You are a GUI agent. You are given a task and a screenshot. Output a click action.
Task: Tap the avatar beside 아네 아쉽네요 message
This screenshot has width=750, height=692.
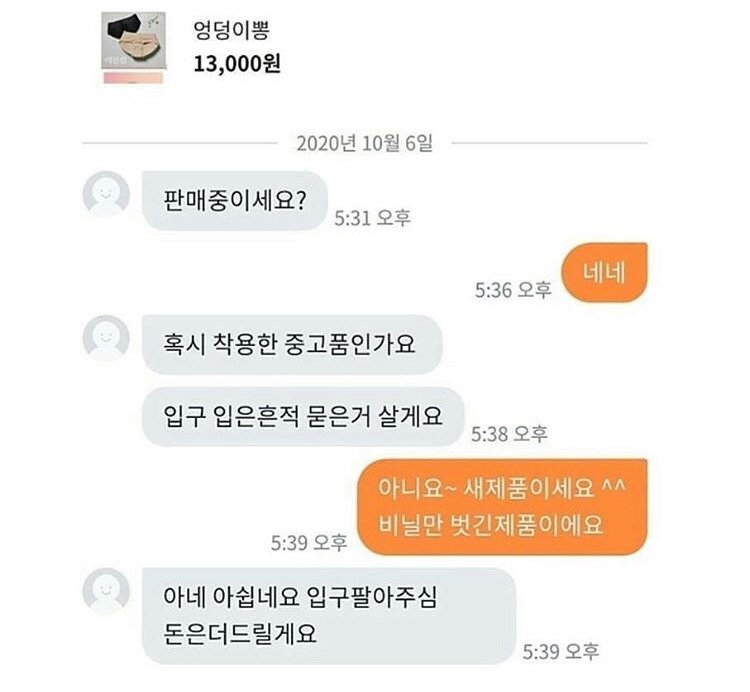105,590
